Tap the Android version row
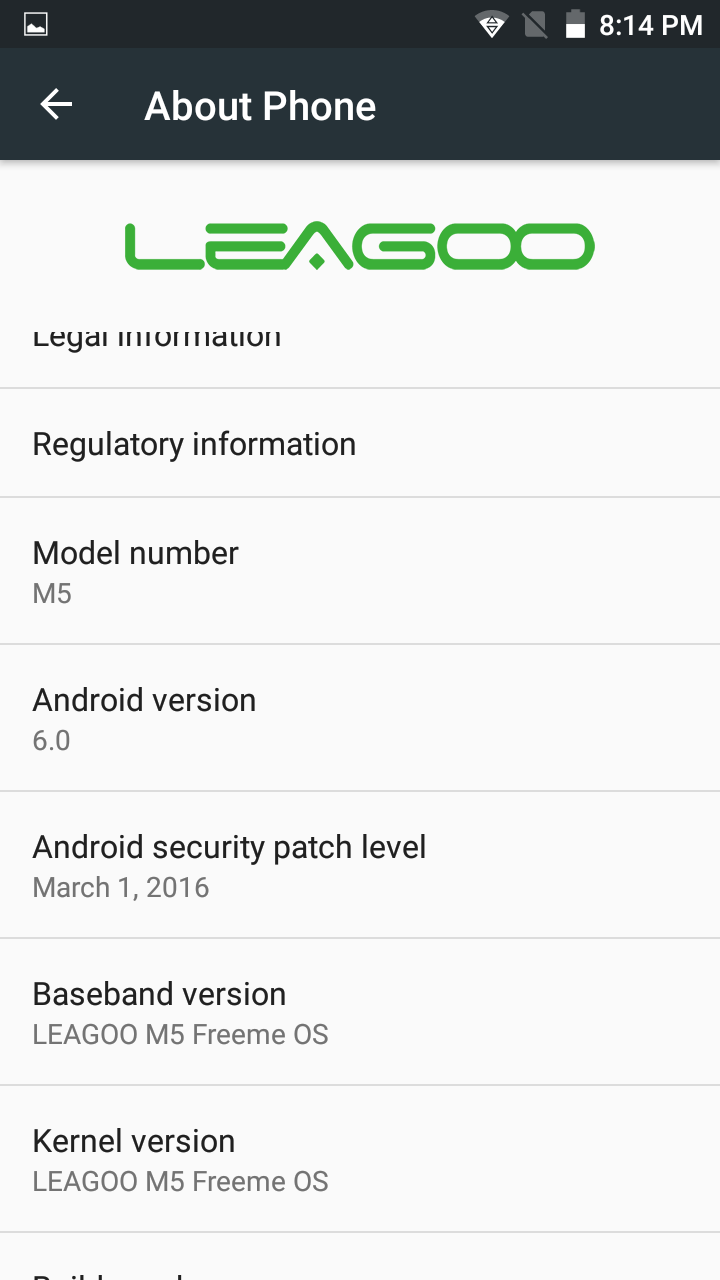This screenshot has height=1280, width=720. point(360,718)
